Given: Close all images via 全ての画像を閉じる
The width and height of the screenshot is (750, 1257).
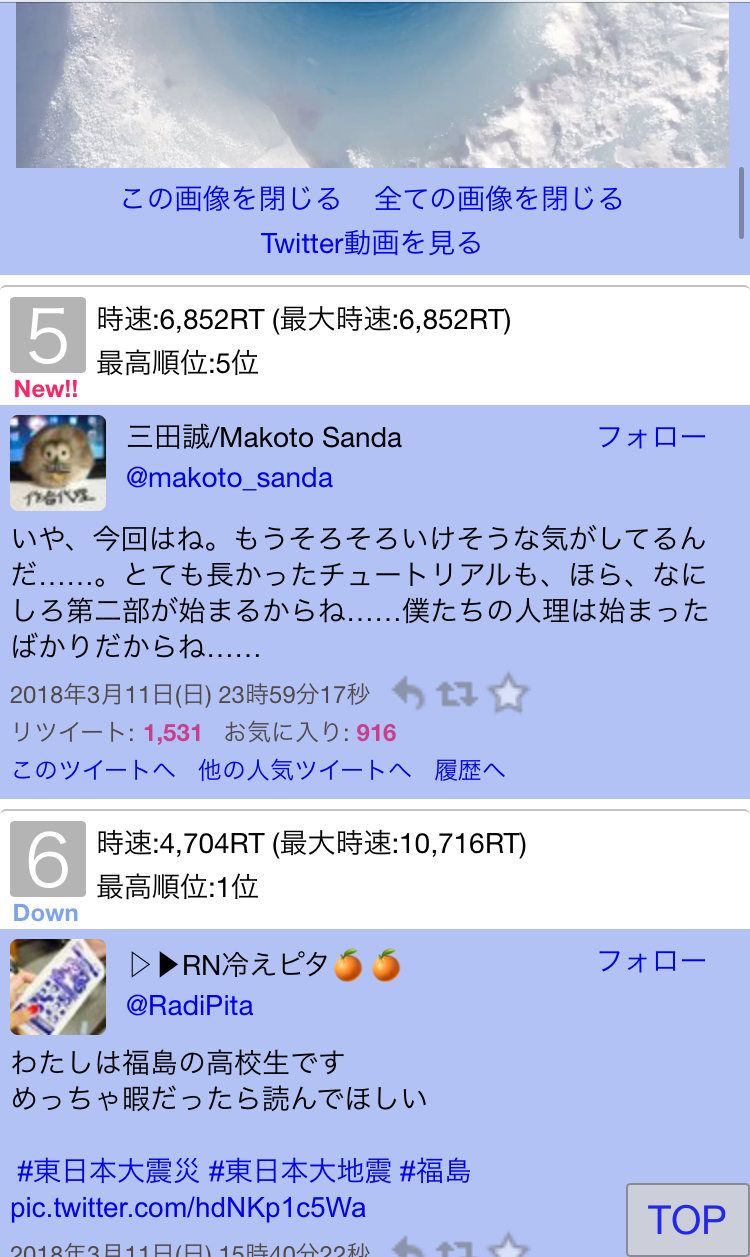Looking at the screenshot, I should [498, 199].
